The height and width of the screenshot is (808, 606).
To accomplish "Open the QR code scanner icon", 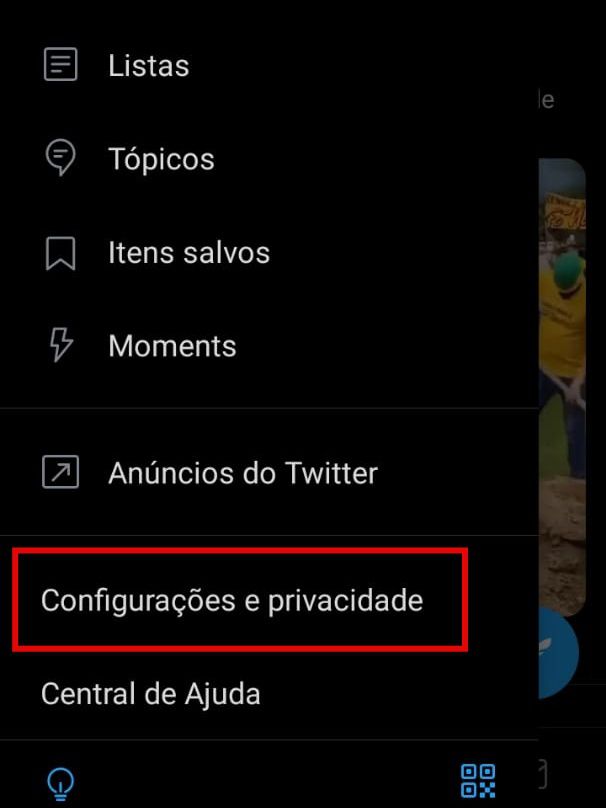I will point(477,781).
